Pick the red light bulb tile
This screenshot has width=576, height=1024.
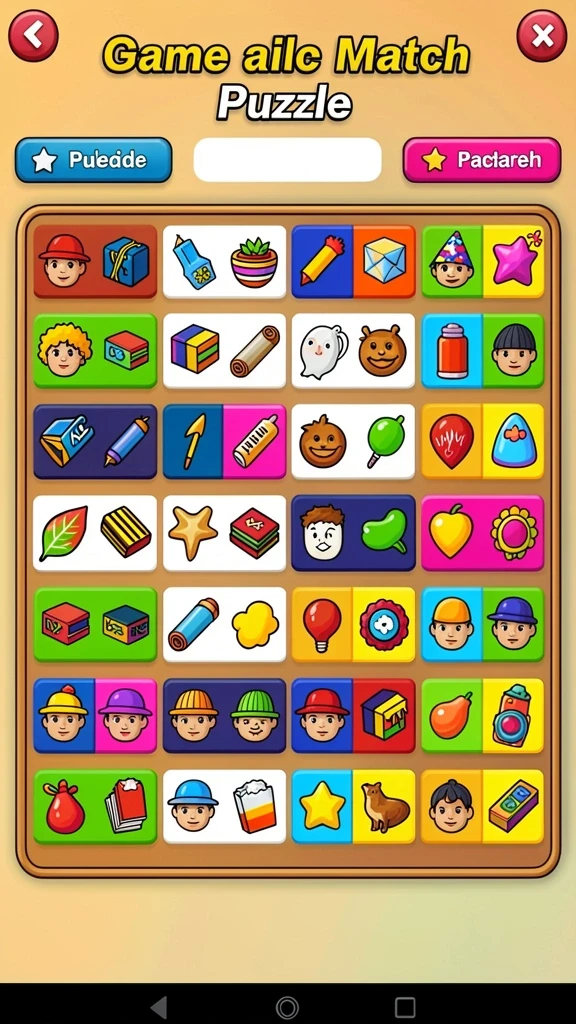(353, 624)
